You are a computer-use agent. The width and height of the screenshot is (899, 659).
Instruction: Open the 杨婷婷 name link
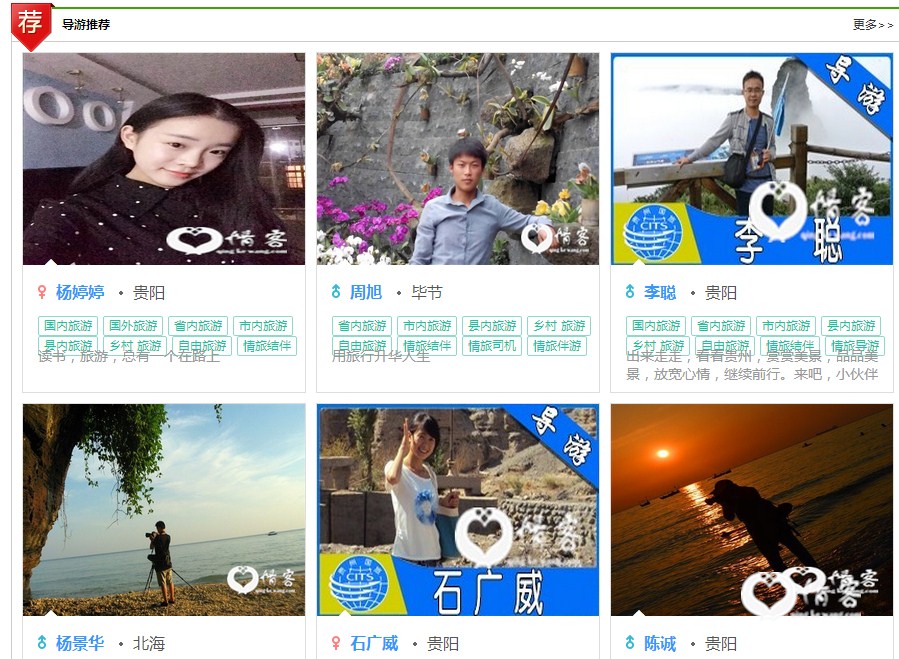(x=80, y=293)
